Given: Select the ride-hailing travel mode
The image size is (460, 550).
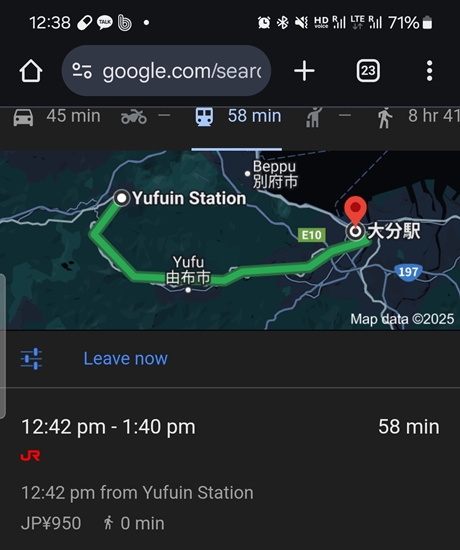Looking at the screenshot, I should click(x=328, y=116).
